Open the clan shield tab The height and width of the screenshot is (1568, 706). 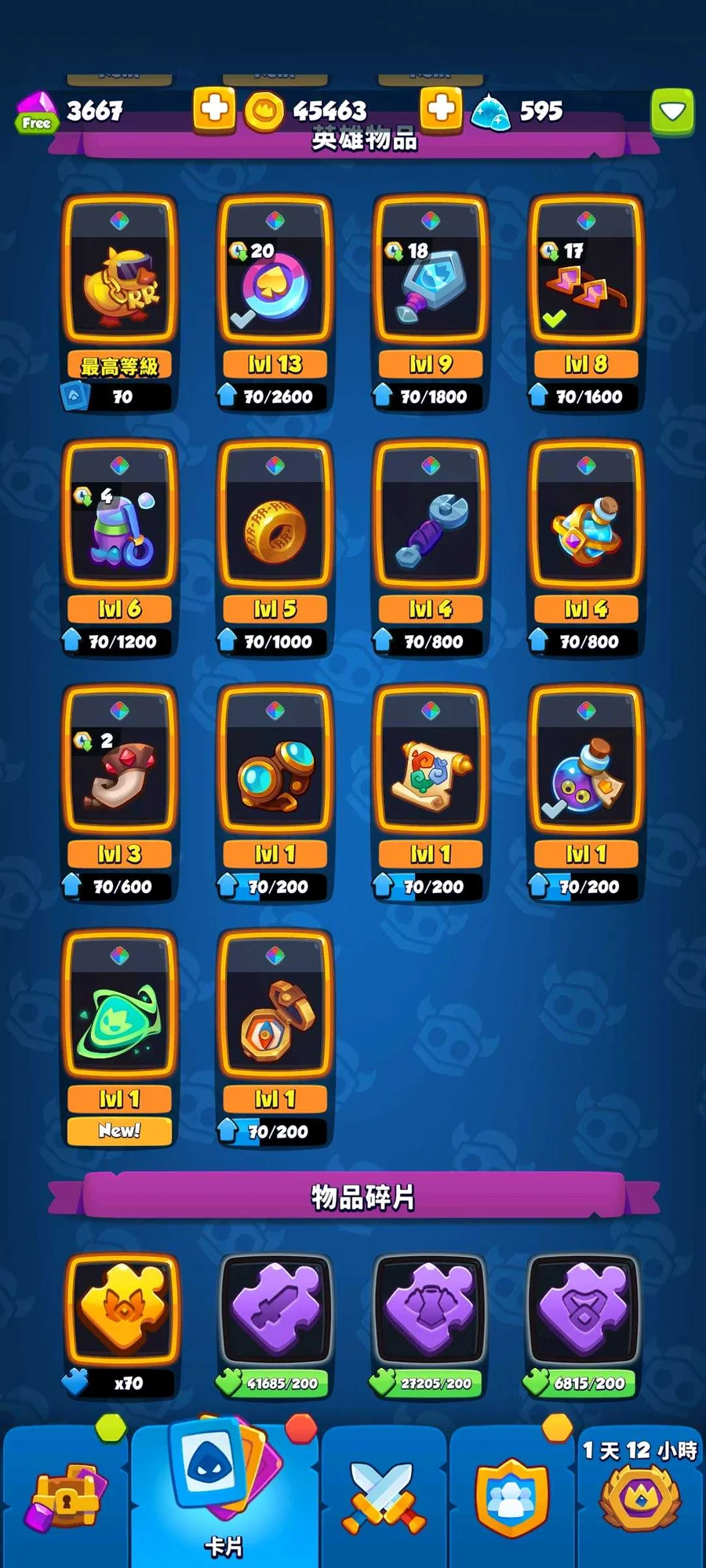pyautogui.click(x=511, y=1497)
